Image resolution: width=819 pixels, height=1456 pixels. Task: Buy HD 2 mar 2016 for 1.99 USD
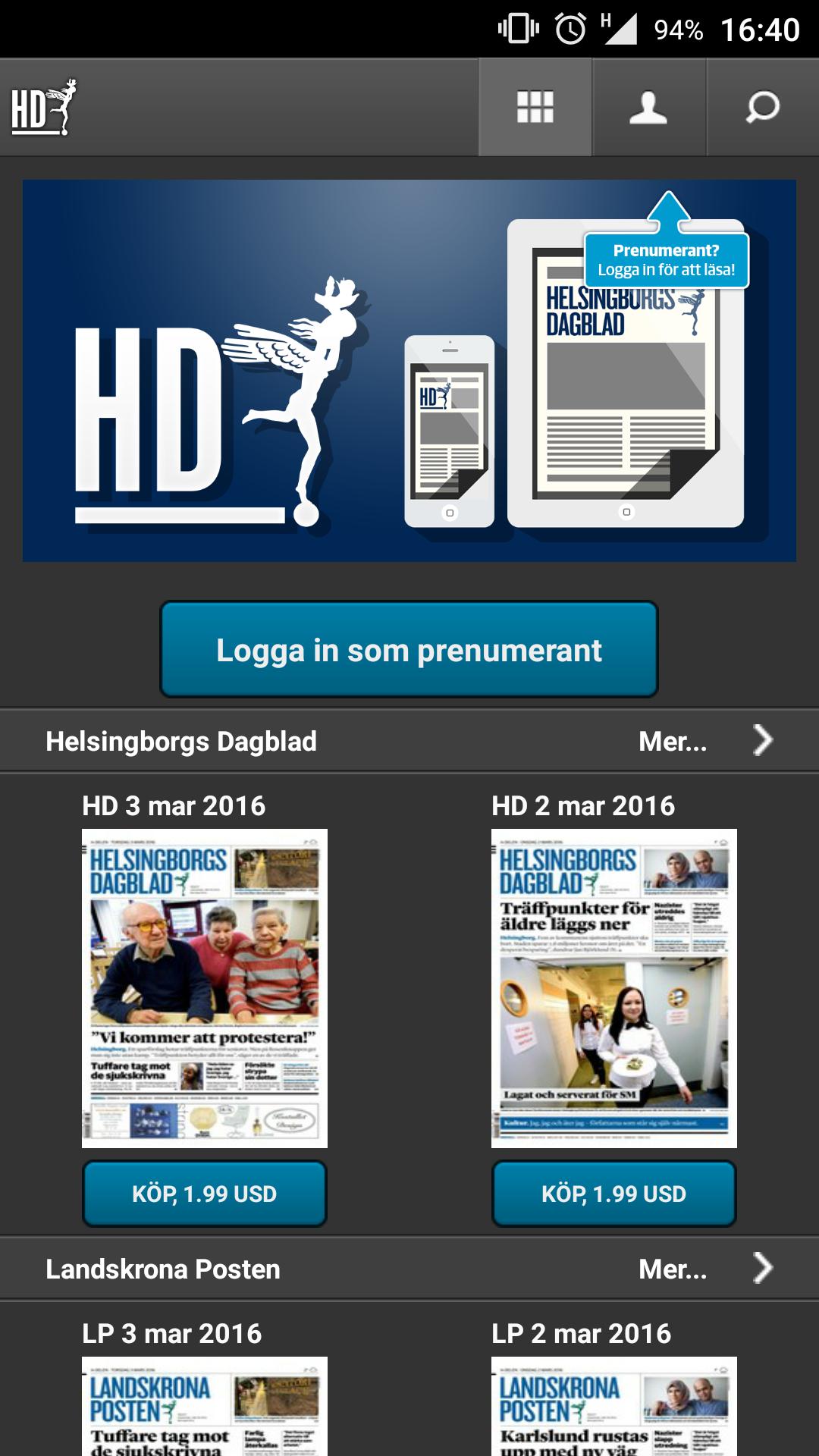click(x=613, y=1193)
